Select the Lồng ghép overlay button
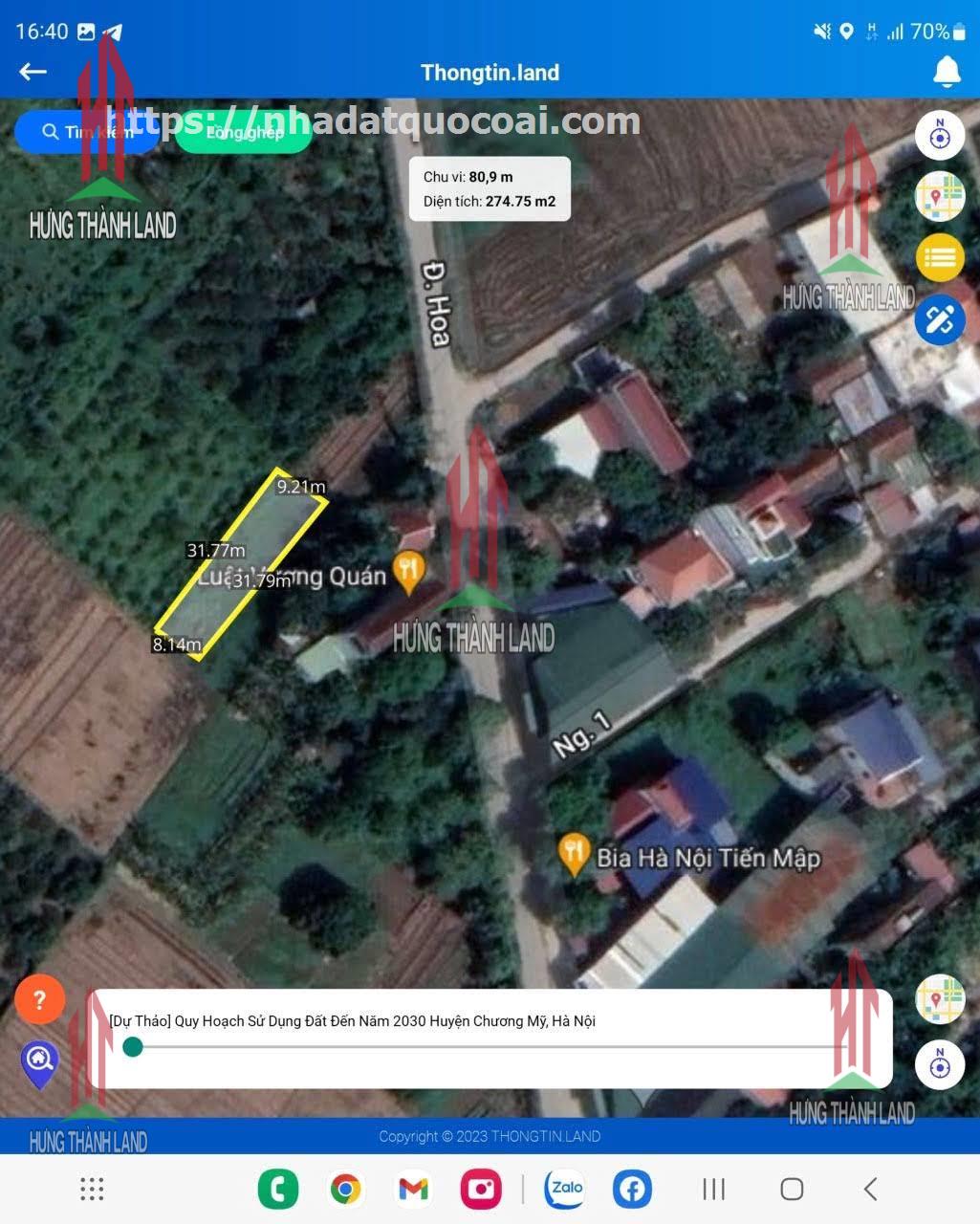 tap(244, 133)
